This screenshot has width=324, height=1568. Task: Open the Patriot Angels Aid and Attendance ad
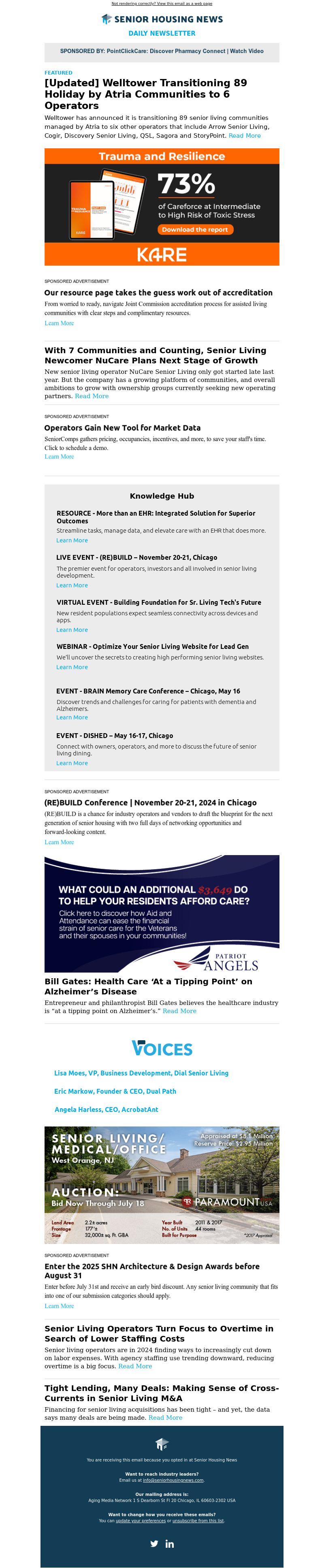161,913
